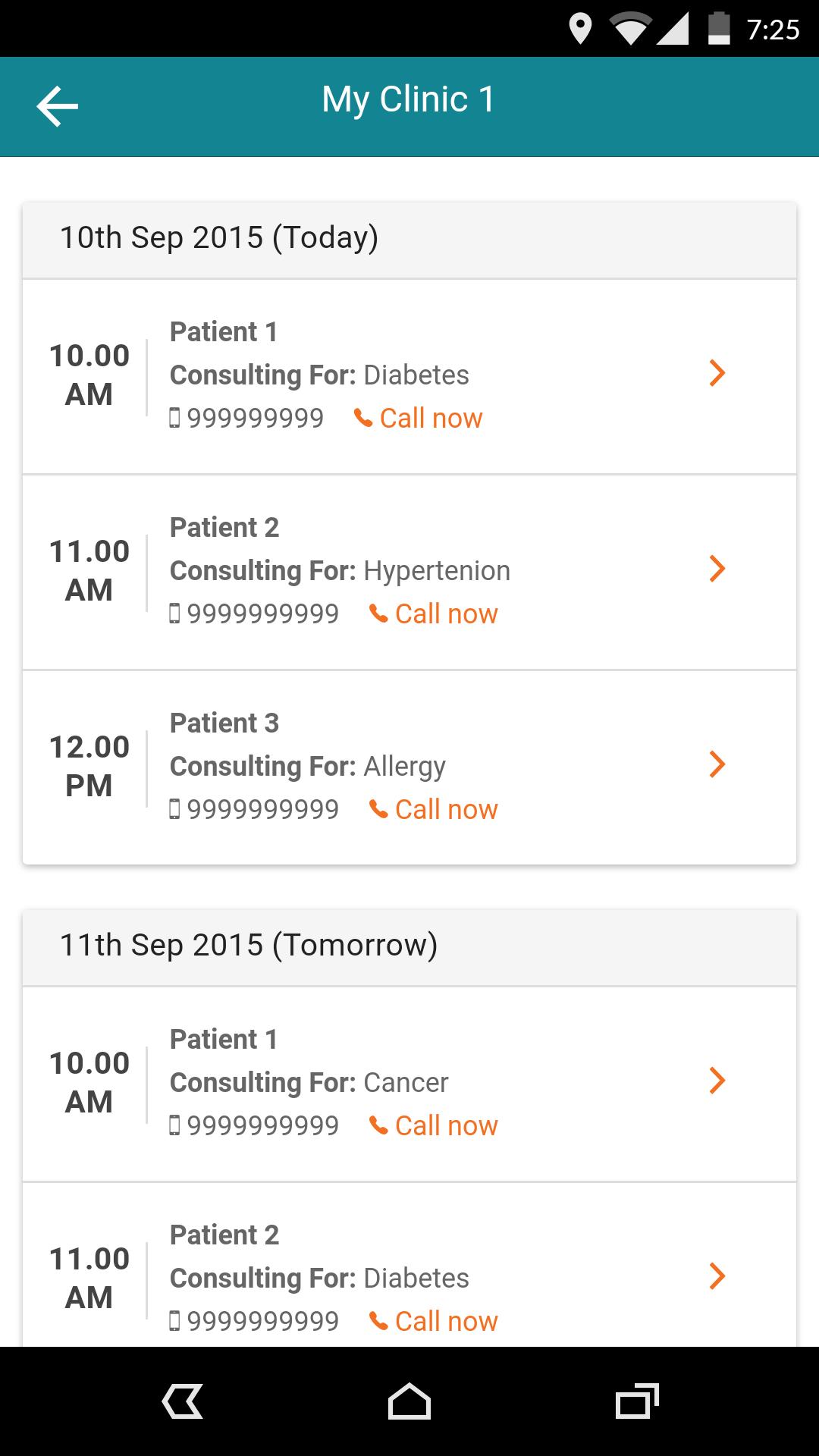Screen dimensions: 819x1456
Task: Open tomorrow's 11.00 AM Diabetes appointment chevron
Action: tap(717, 1276)
